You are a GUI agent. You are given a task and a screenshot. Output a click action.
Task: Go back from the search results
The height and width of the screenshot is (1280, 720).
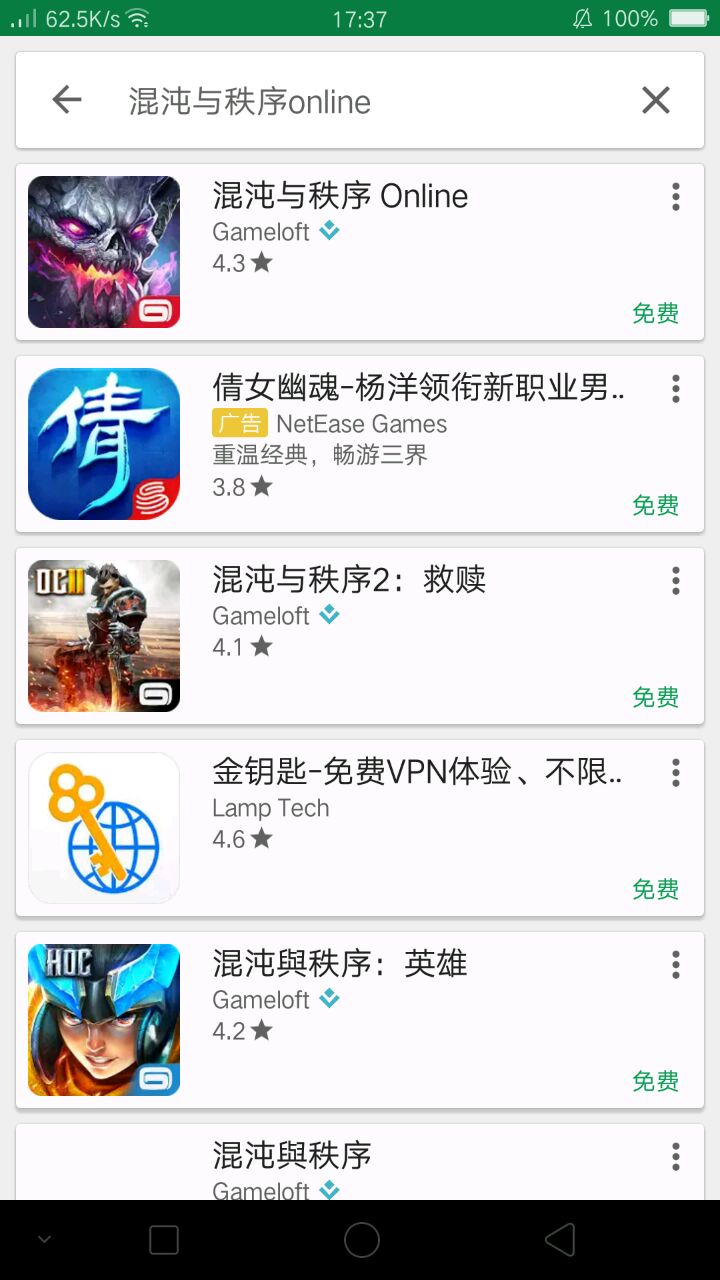click(x=67, y=100)
